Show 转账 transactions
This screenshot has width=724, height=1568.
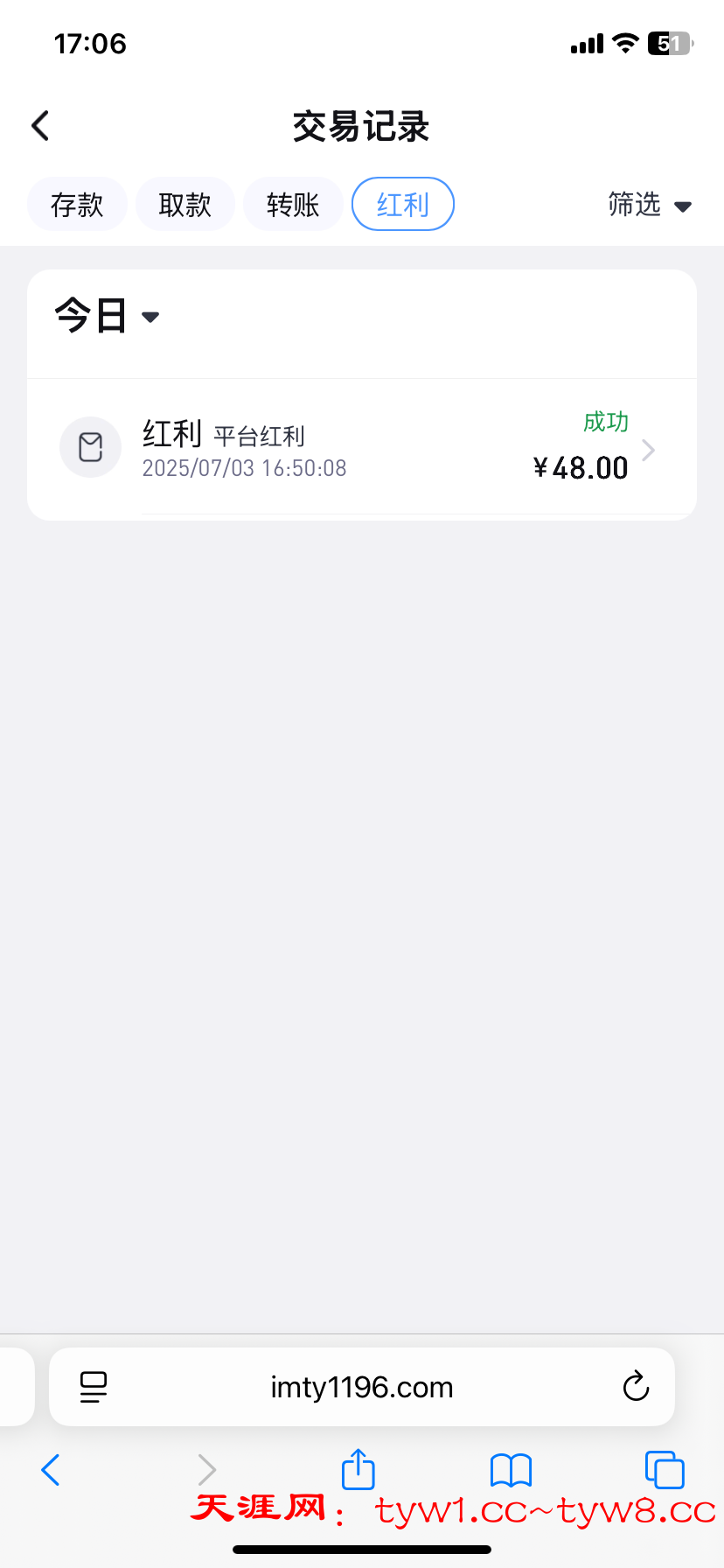(x=293, y=205)
